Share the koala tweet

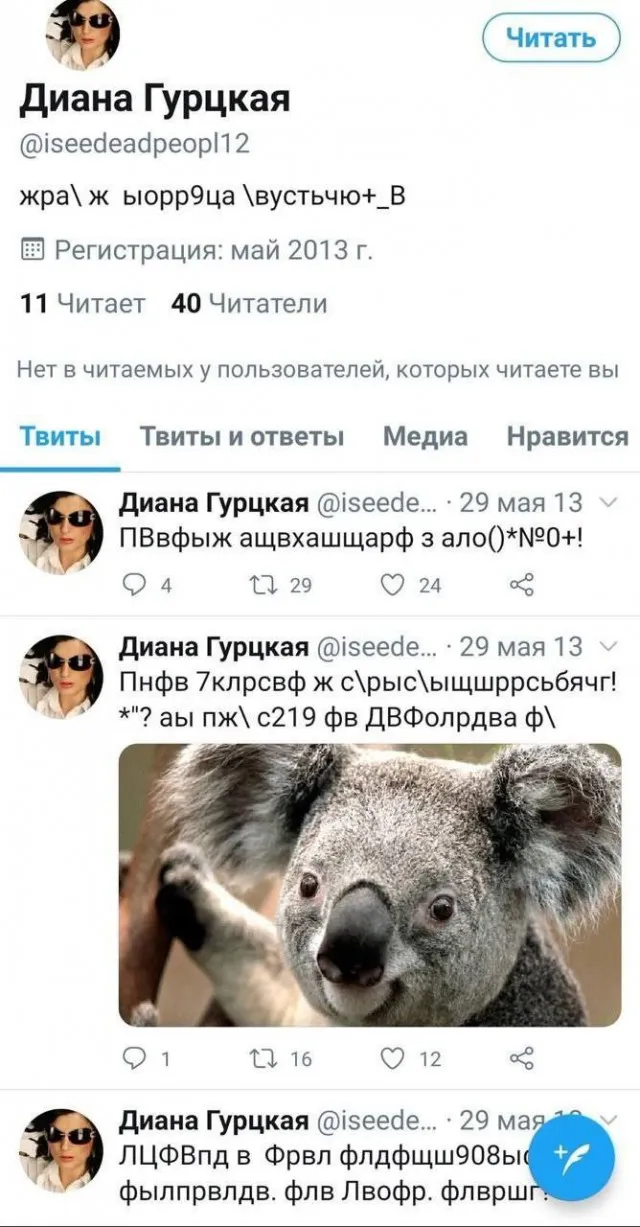[521, 1058]
